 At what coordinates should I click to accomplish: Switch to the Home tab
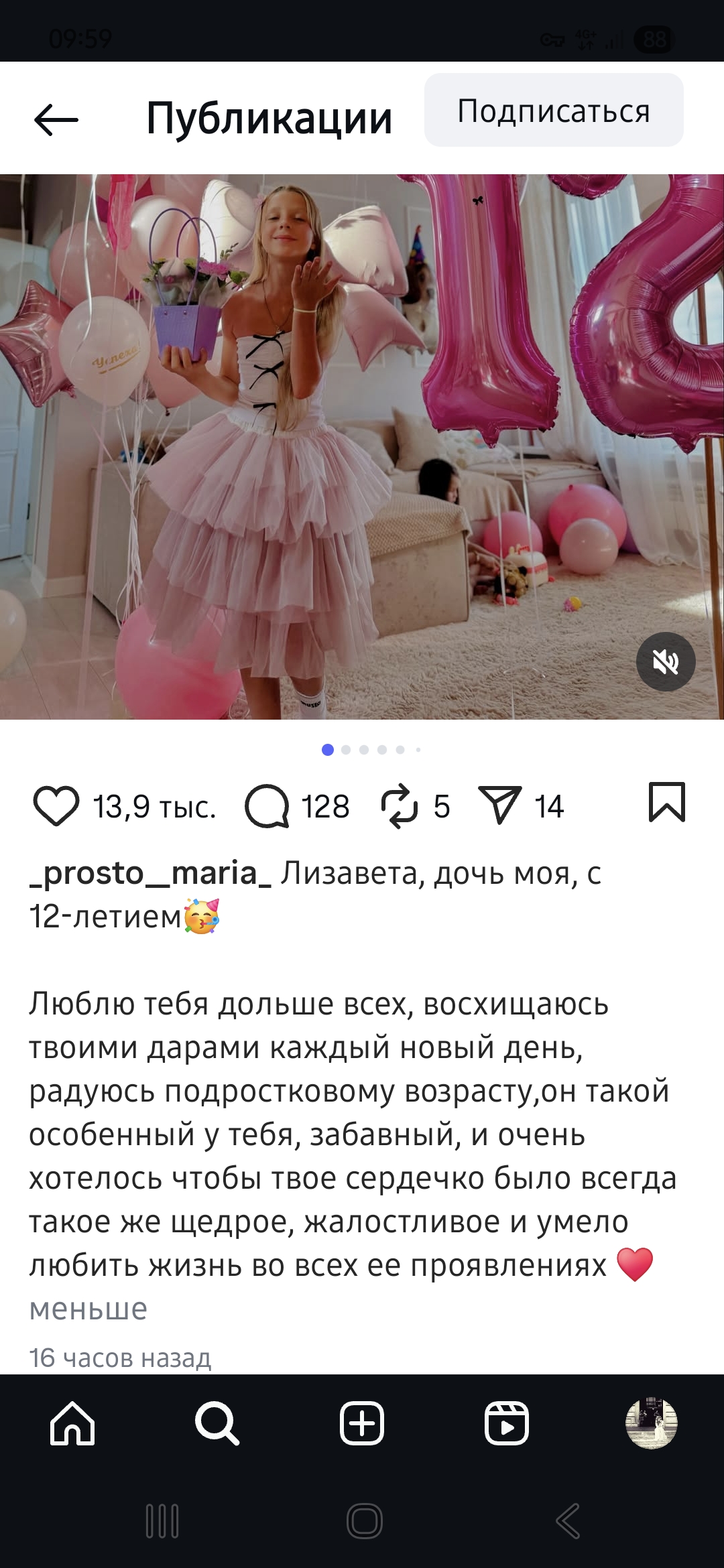72,1423
